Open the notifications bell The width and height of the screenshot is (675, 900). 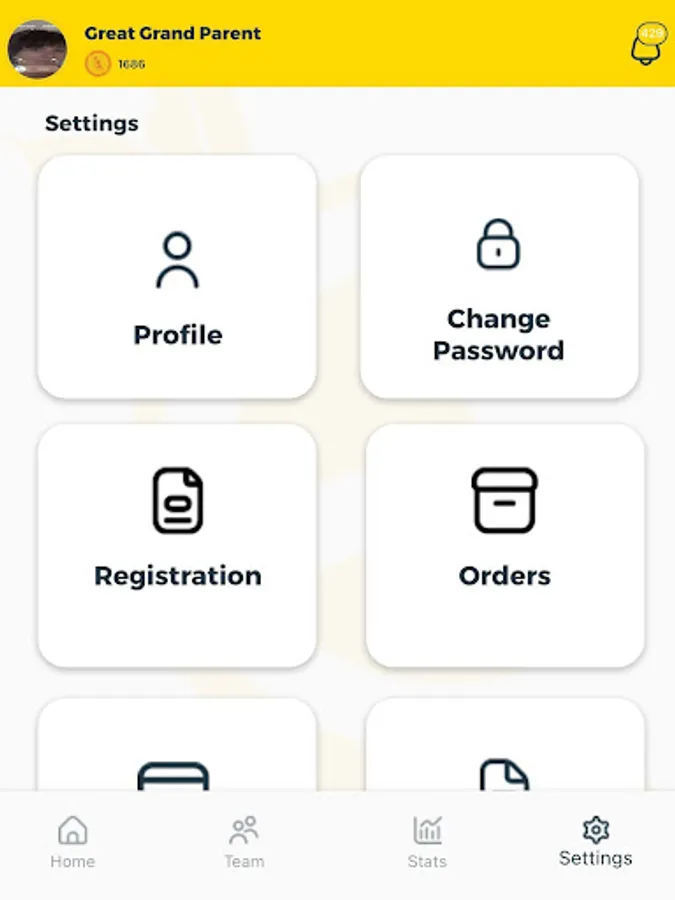648,46
